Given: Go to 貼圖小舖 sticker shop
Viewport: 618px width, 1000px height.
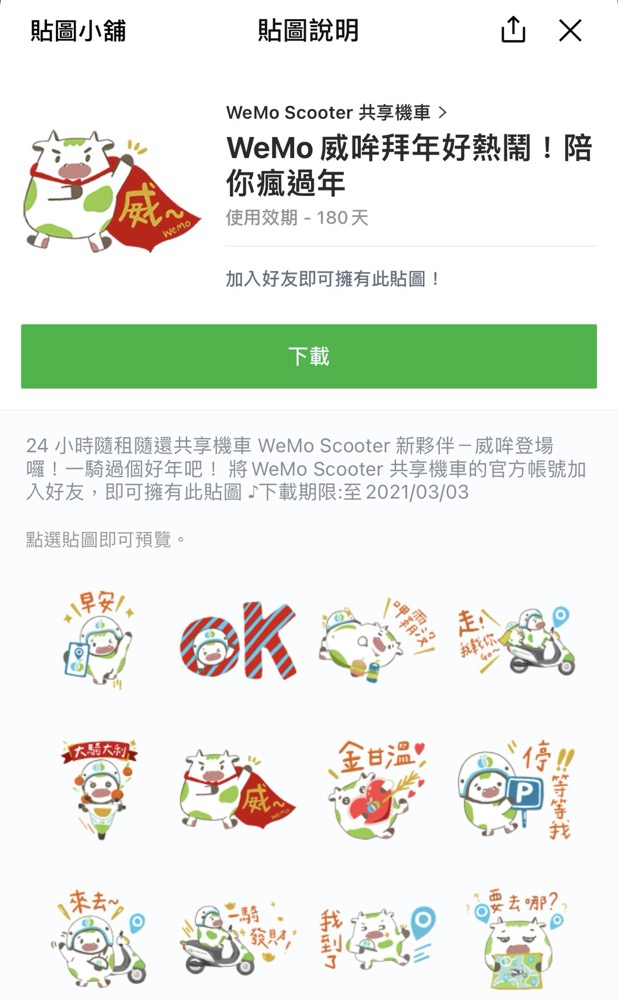Looking at the screenshot, I should (x=78, y=31).
